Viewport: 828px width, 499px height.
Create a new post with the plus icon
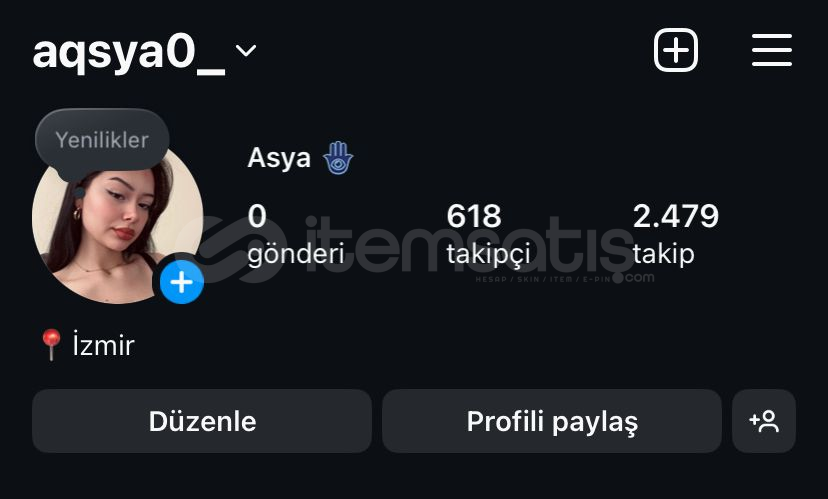676,50
